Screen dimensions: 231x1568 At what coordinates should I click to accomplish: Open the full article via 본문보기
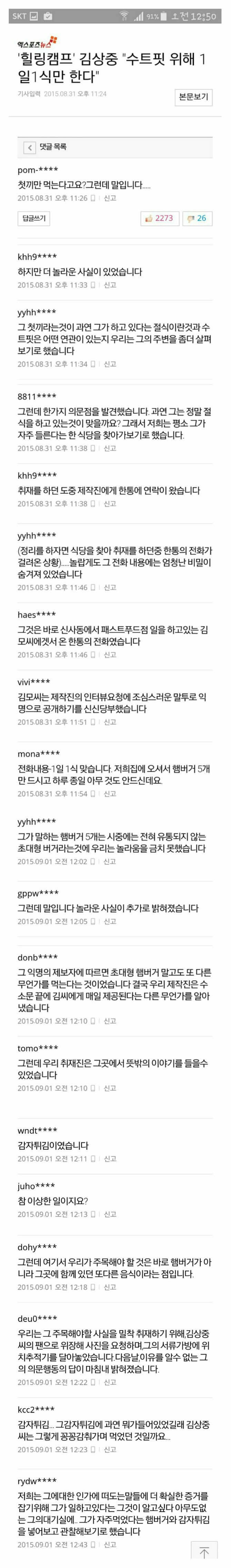pos(193,97)
